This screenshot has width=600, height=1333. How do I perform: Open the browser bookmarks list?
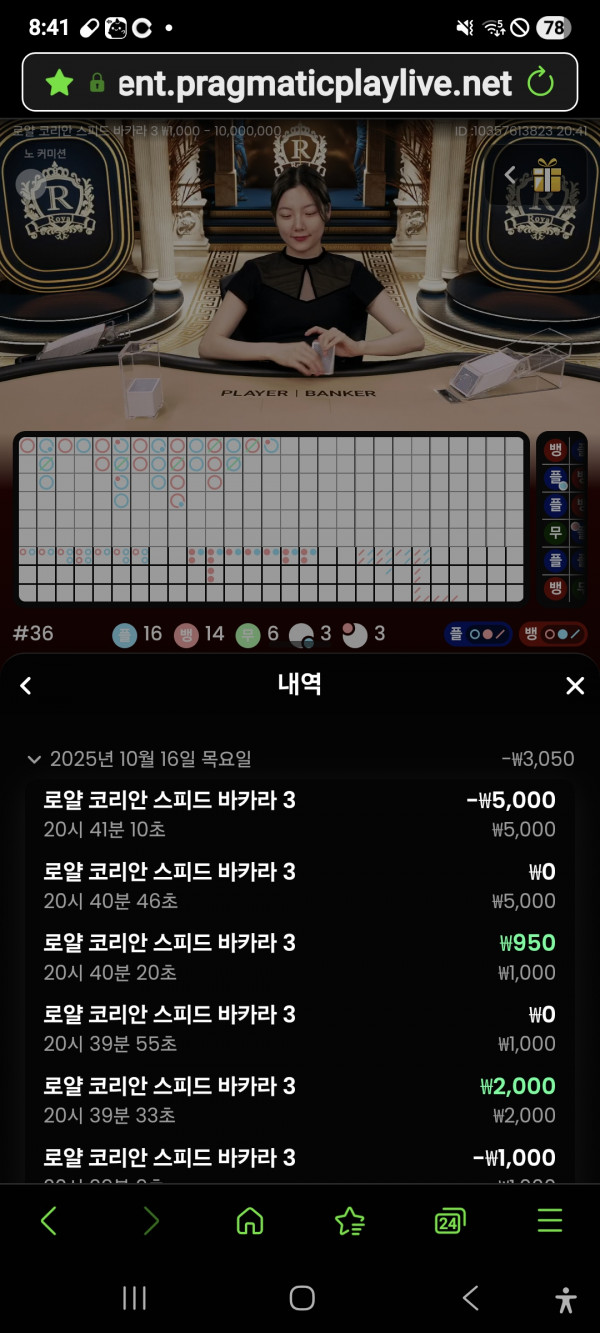[349, 1221]
